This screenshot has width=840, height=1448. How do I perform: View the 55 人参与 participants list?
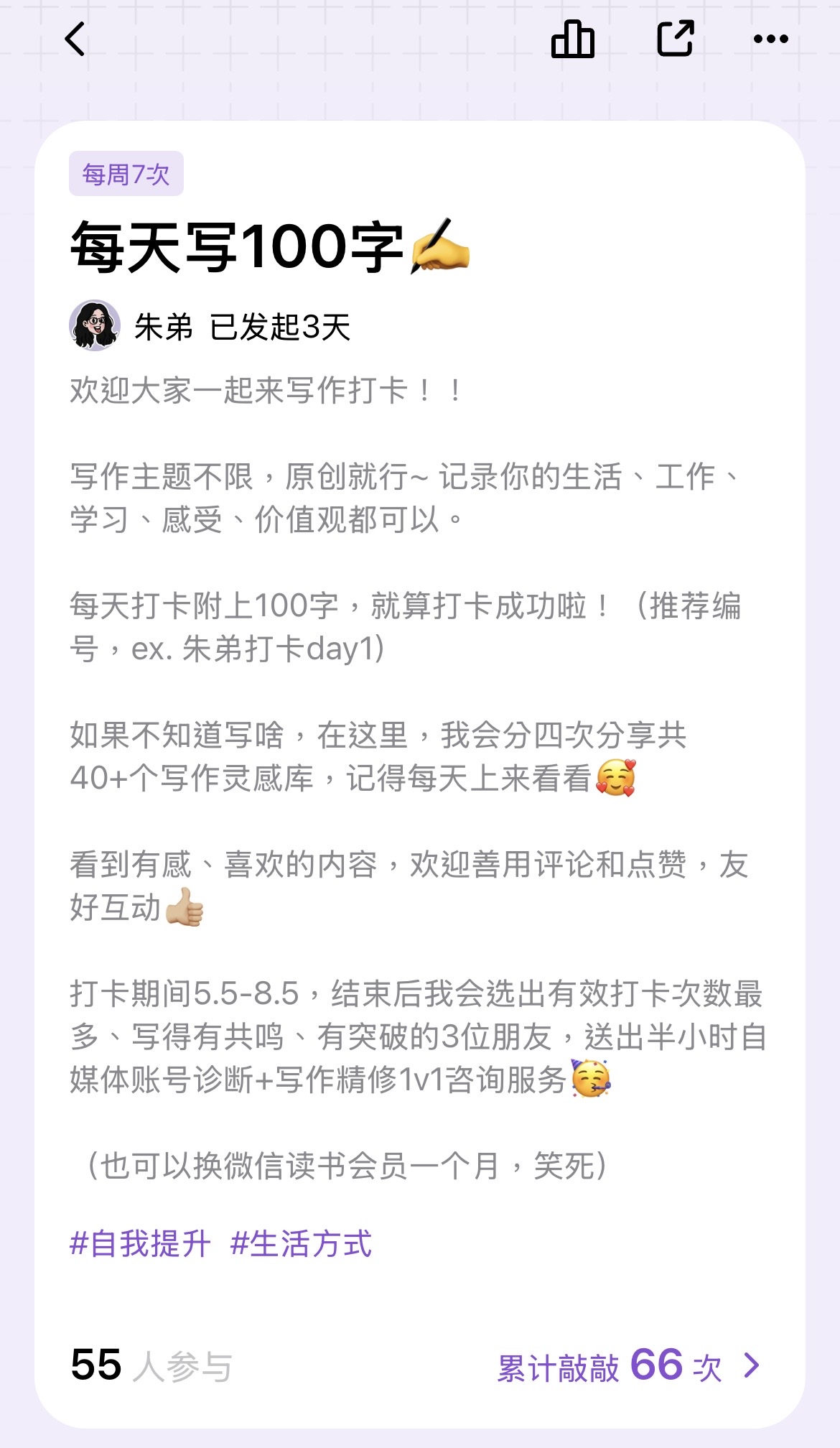click(151, 1365)
